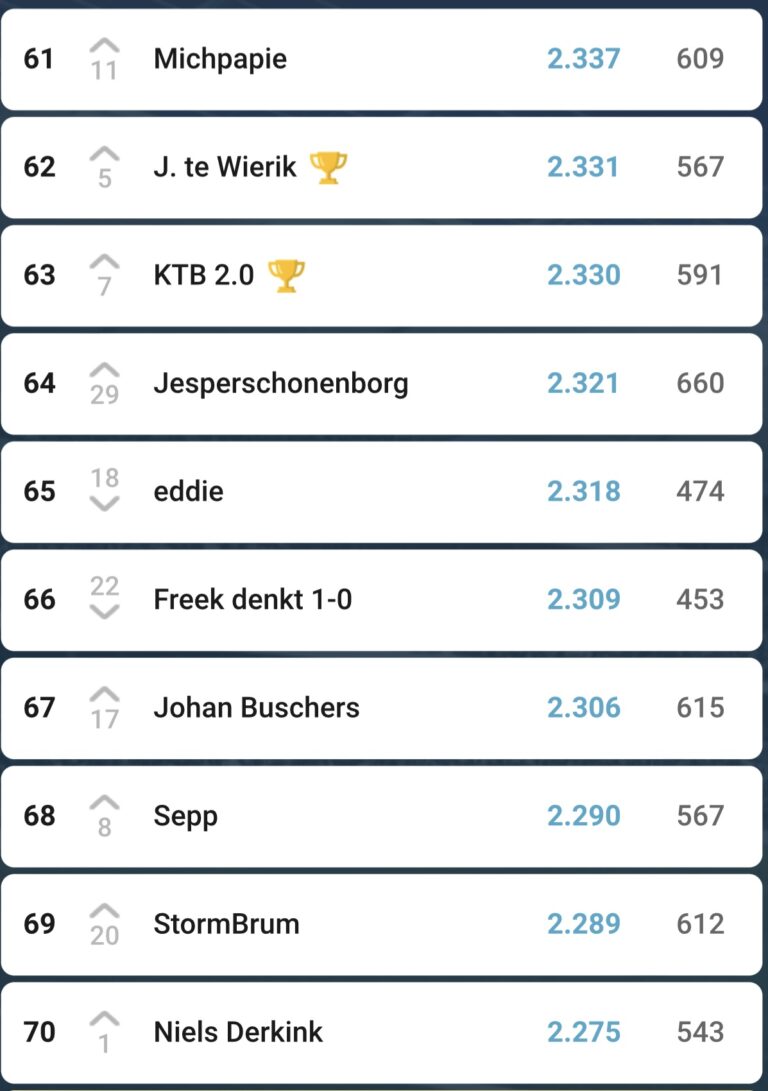768x1091 pixels.
Task: Select Sepp in the ranking
Action: 185,815
